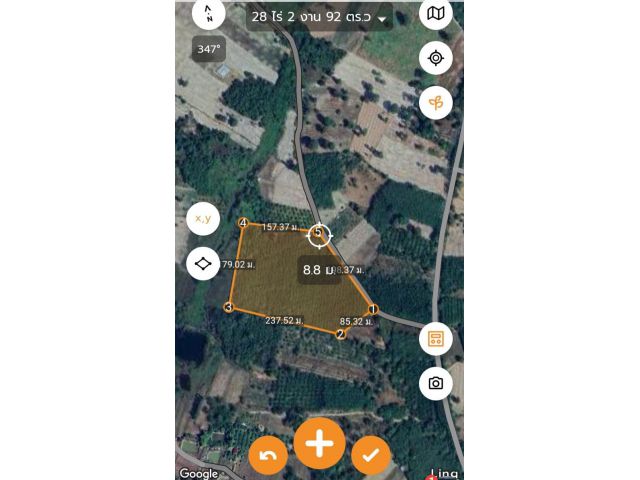Screen dimensions: 640x480
Task: Center map on my GPS location
Action: [x=436, y=58]
